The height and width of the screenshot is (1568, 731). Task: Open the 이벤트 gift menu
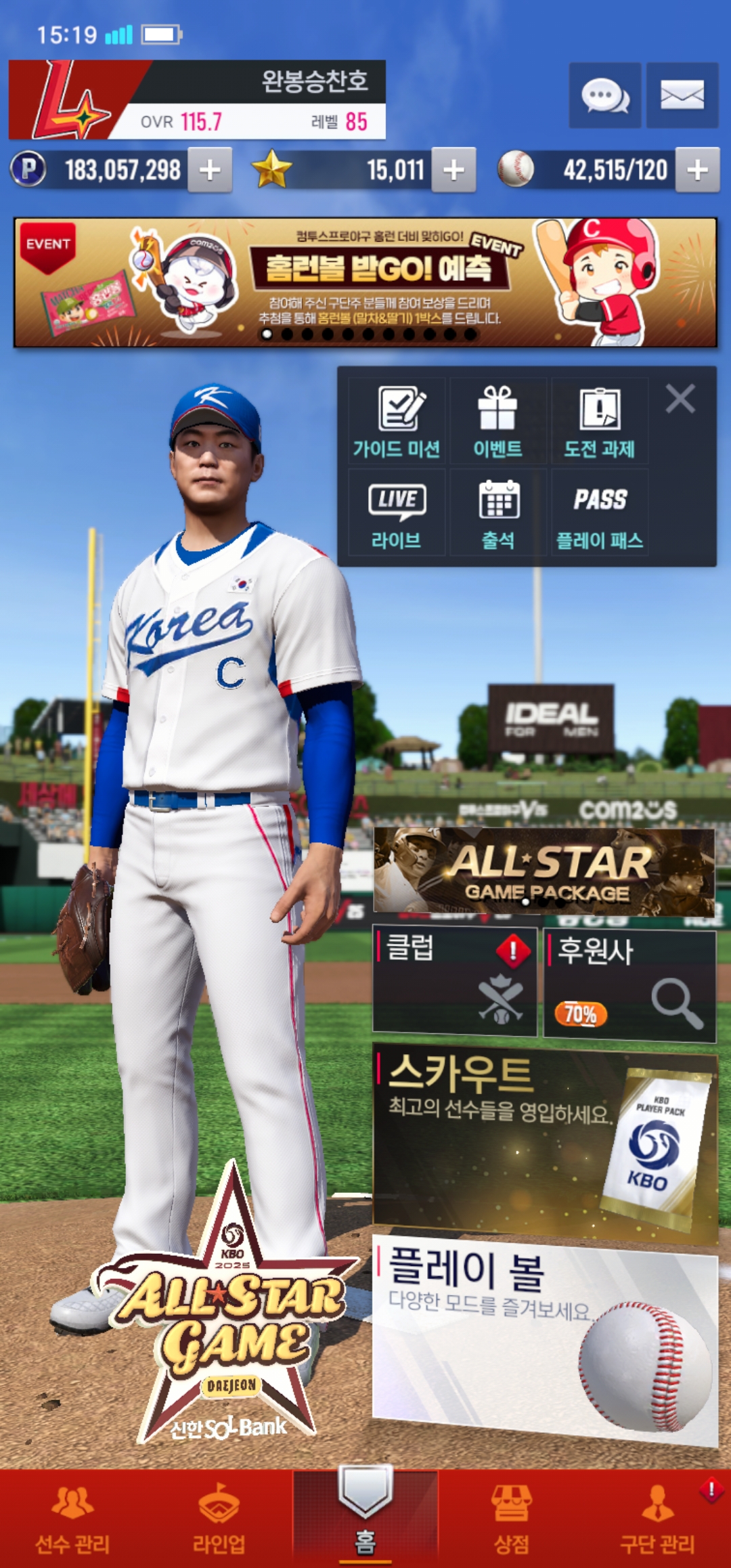tap(498, 422)
